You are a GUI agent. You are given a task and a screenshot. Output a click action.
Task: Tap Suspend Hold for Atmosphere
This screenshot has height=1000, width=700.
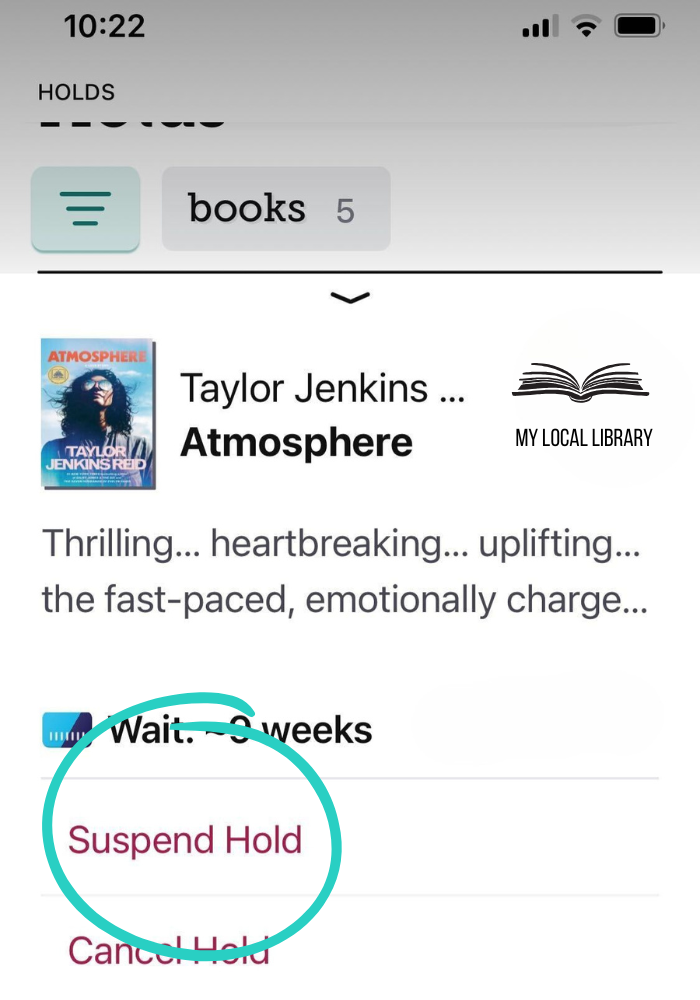tap(185, 839)
